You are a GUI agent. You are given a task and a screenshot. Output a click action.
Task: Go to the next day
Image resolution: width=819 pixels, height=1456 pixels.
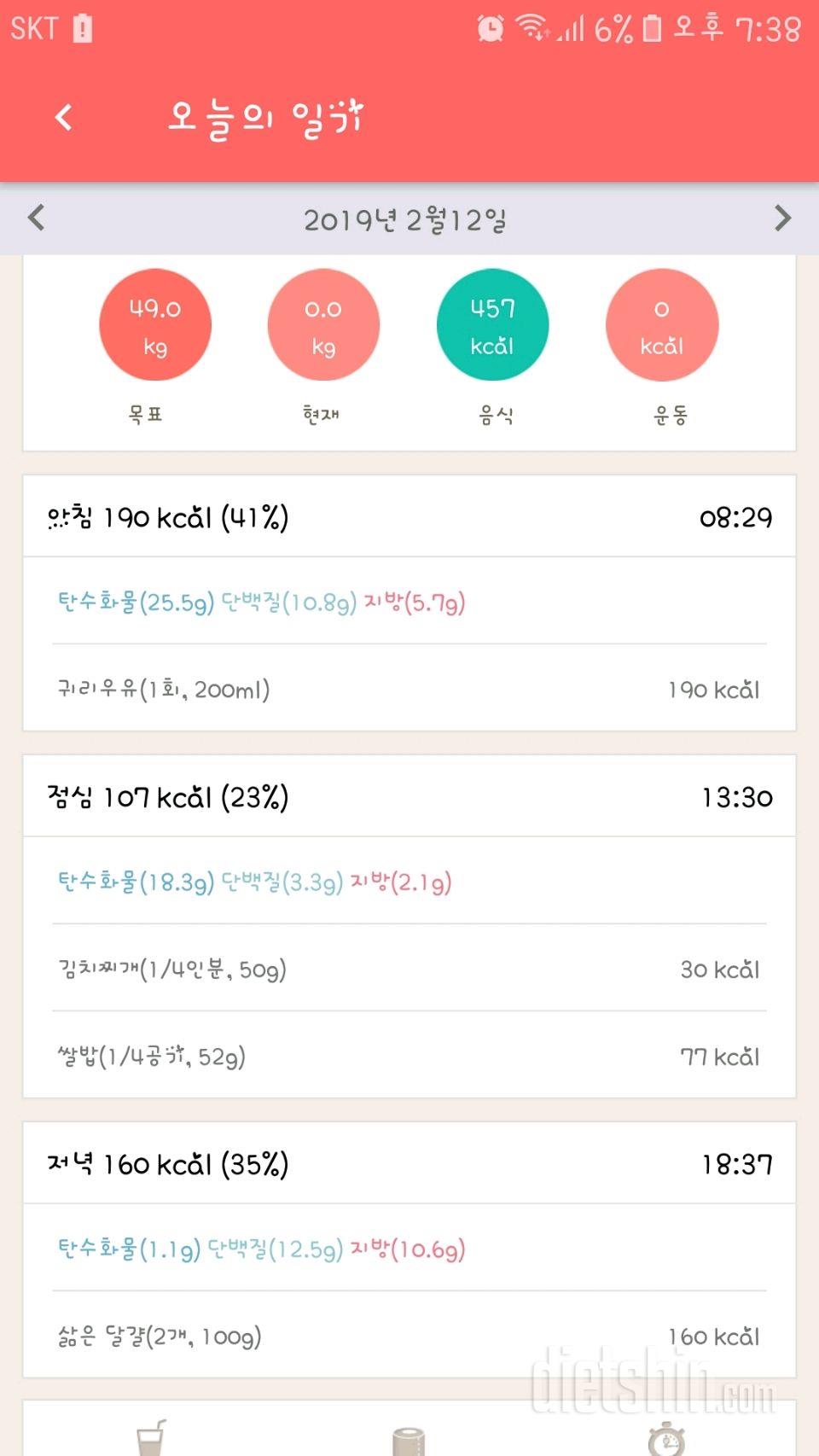(782, 218)
